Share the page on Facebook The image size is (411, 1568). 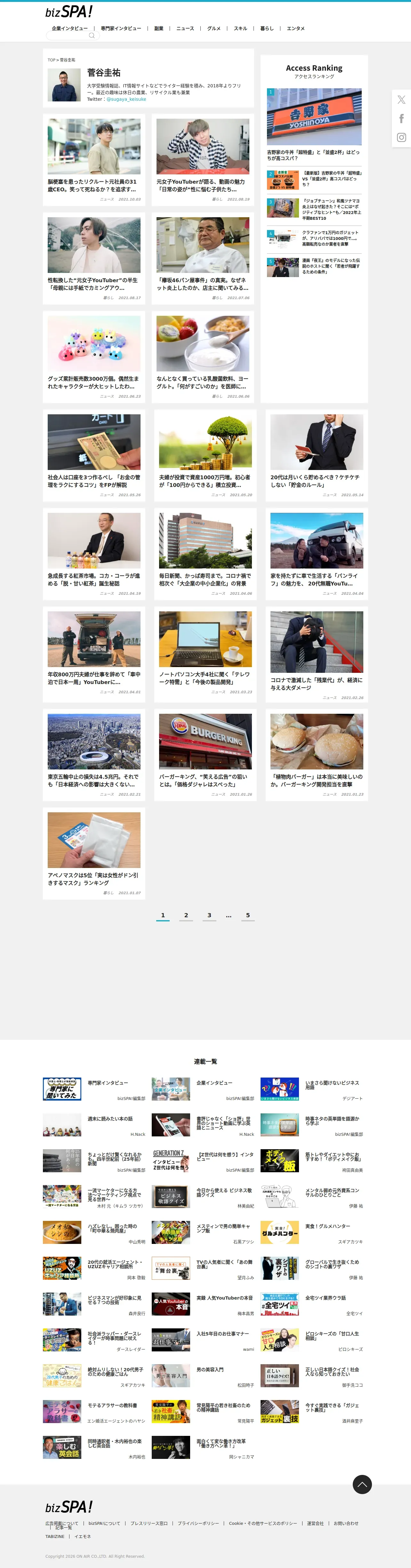(401, 119)
